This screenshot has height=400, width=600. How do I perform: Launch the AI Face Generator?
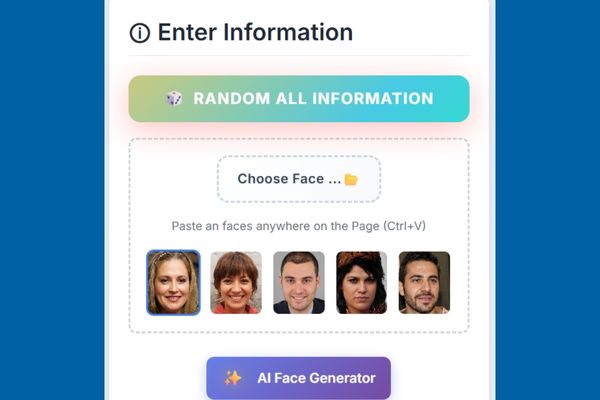(298, 378)
